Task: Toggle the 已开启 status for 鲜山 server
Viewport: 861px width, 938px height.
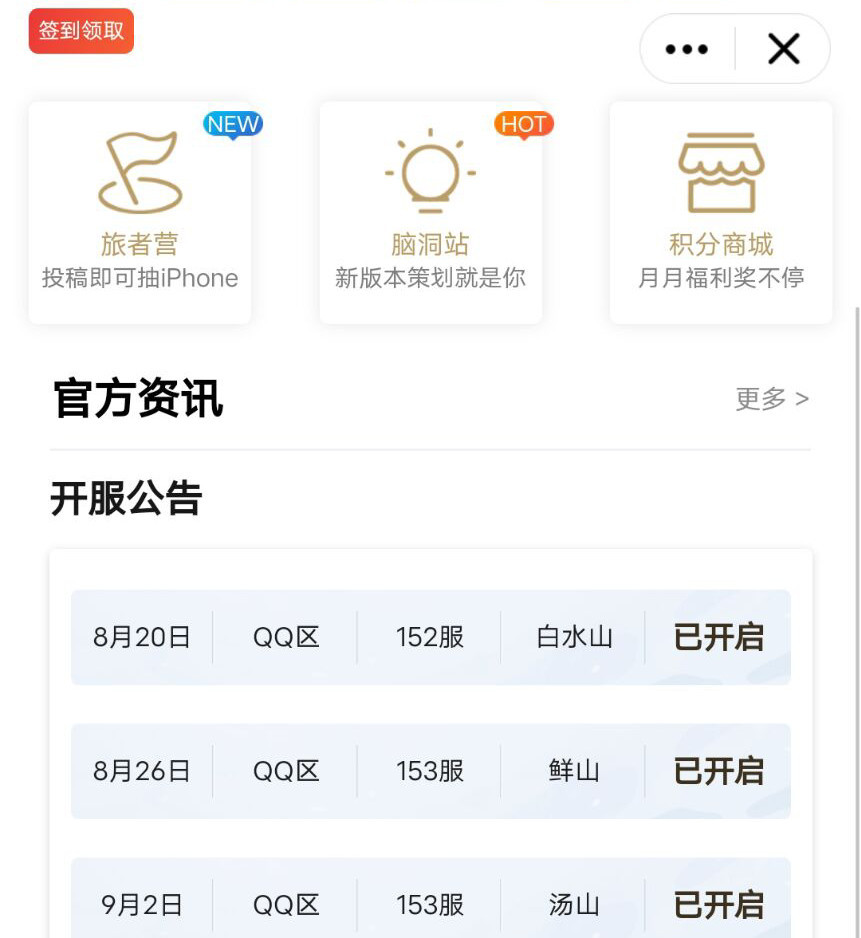Action: 718,771
